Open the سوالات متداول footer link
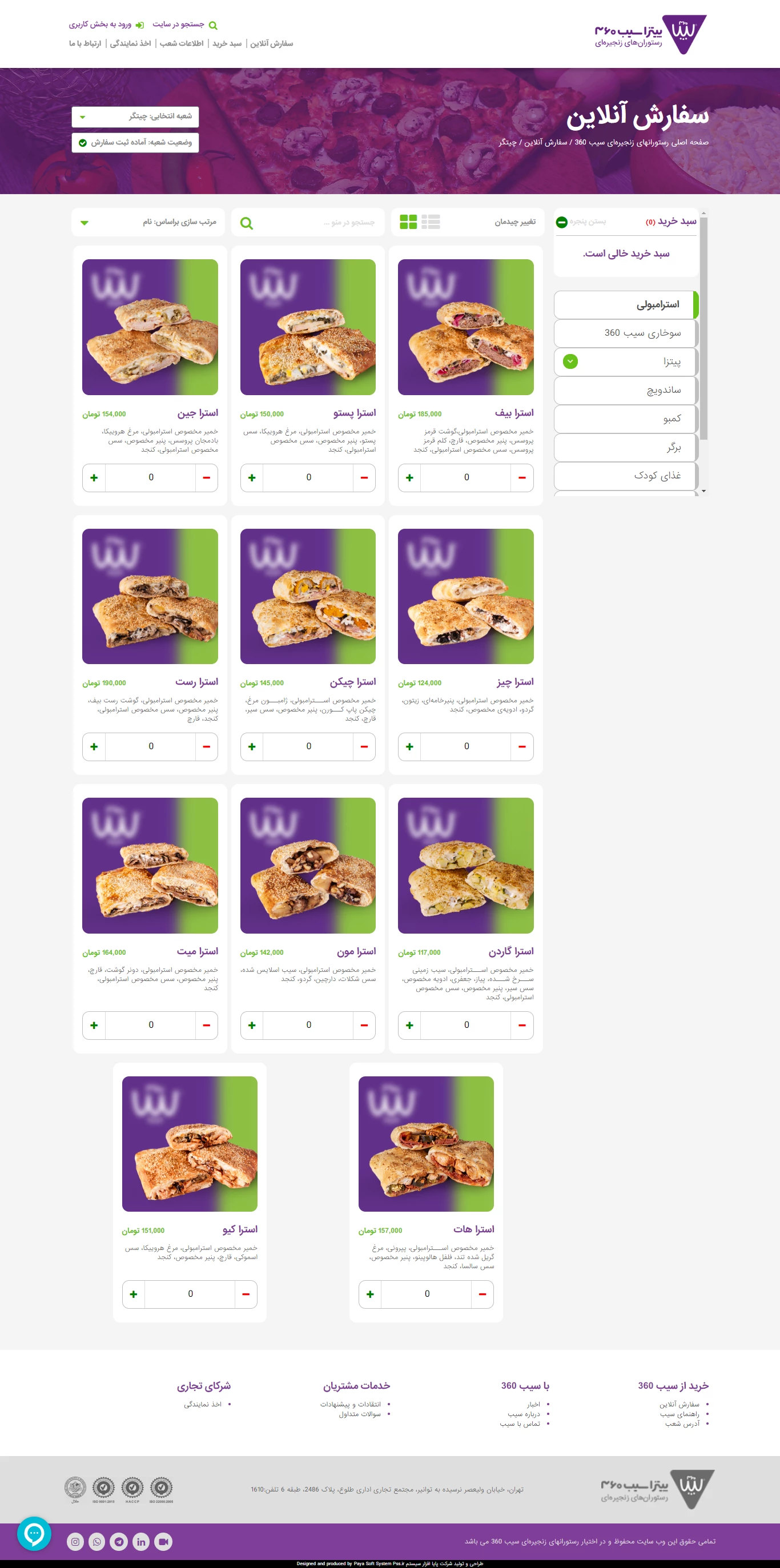The width and height of the screenshot is (780, 1568). click(360, 1414)
